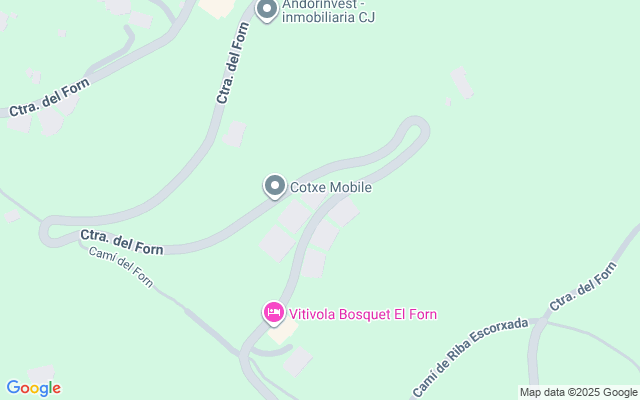Select the Vitivola Bosquet El Forn lodging pin
Screen dimensions: 640x400
(x=273, y=313)
